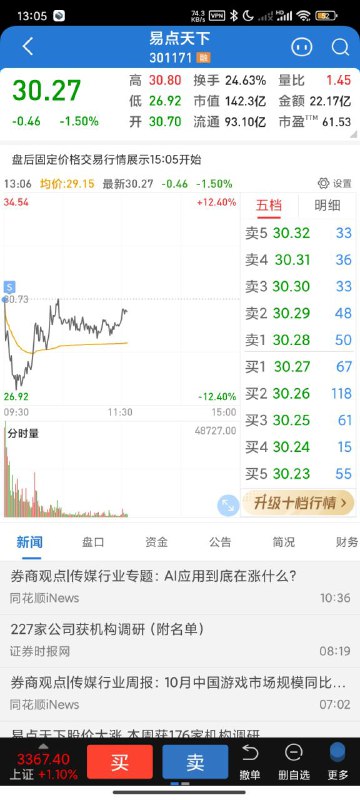Tap the red 买 buy button
Image resolution: width=360 pixels, height=800 pixels.
click(120, 762)
